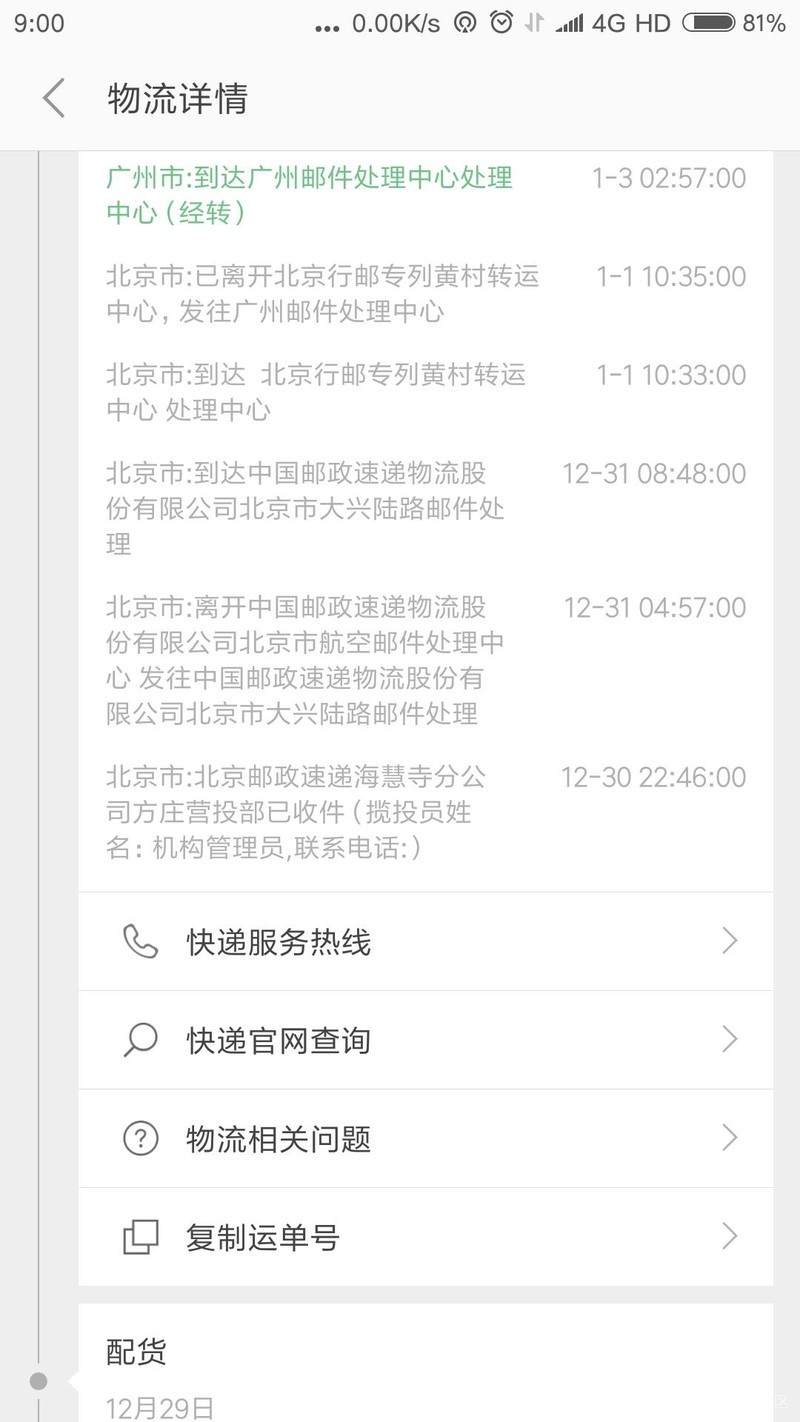Open 物流相关问题 help row
This screenshot has height=1422, width=800.
[x=425, y=1138]
